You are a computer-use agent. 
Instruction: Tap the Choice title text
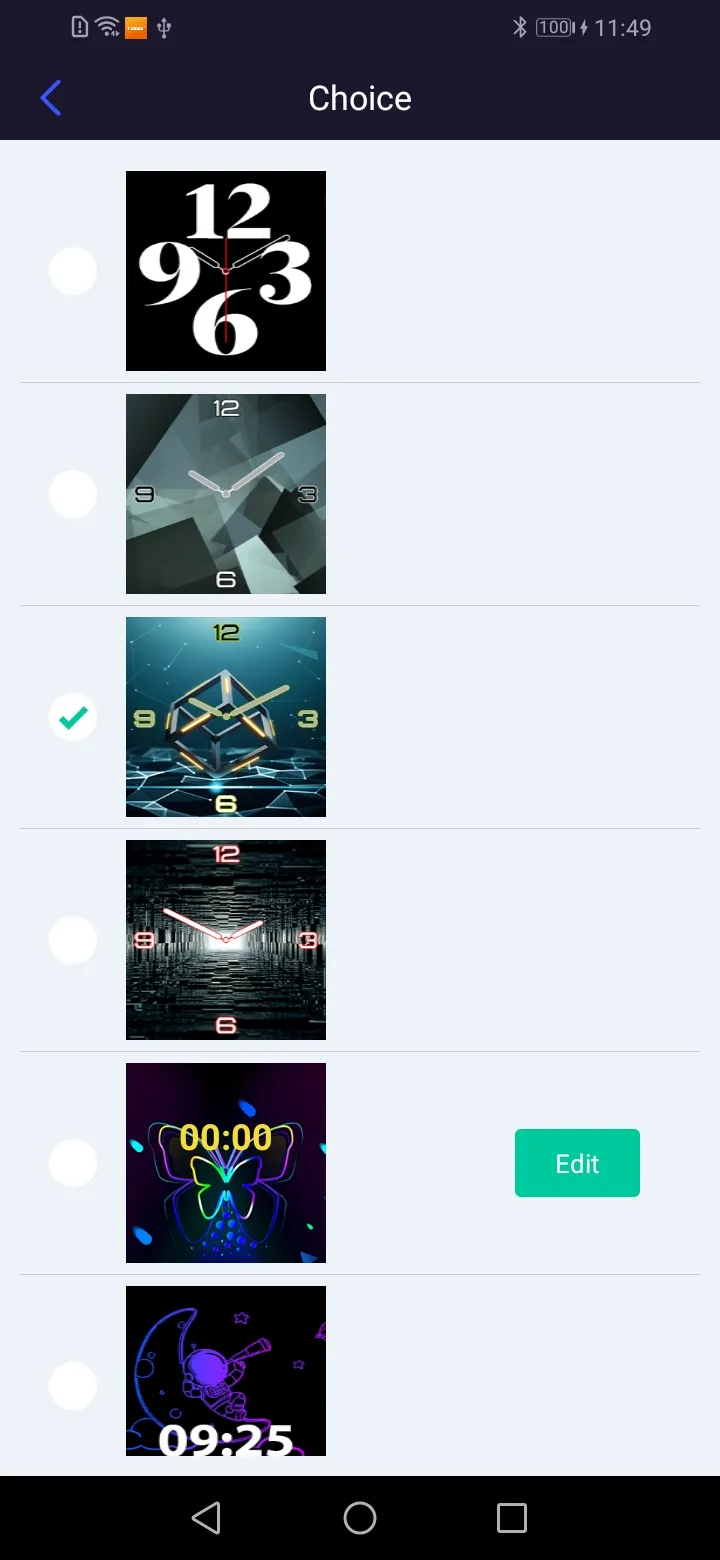[x=359, y=97]
